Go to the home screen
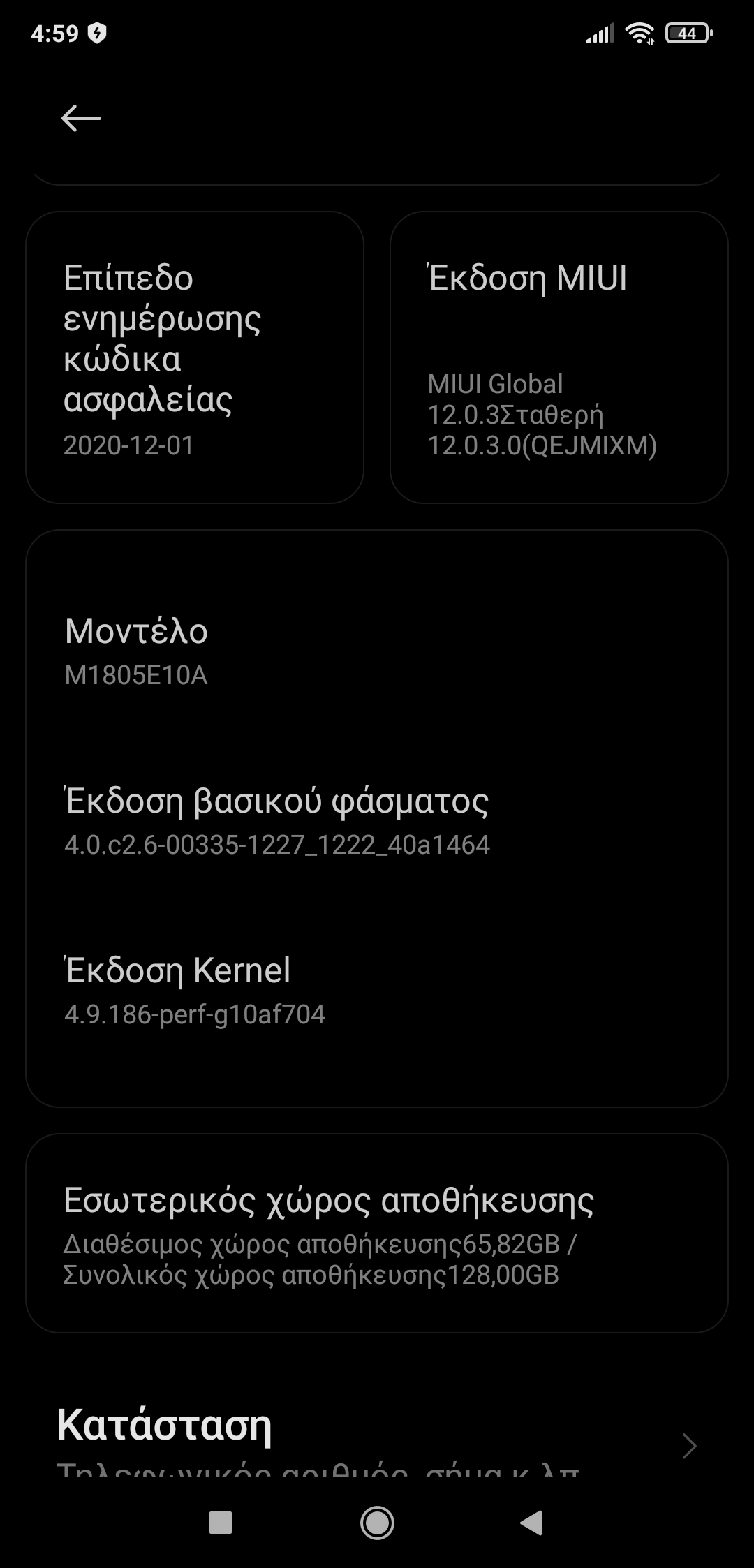Image resolution: width=754 pixels, height=1568 pixels. coord(377,1523)
